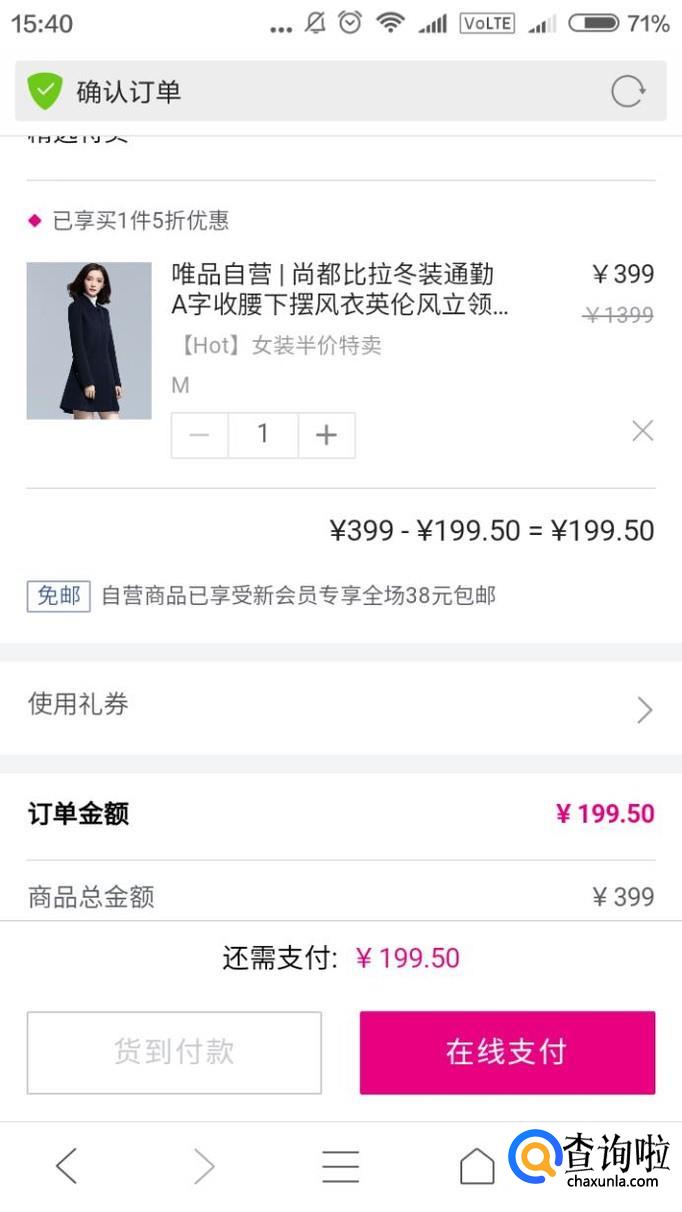Increase the coat quantity by one
682x1212 pixels.
coord(327,435)
